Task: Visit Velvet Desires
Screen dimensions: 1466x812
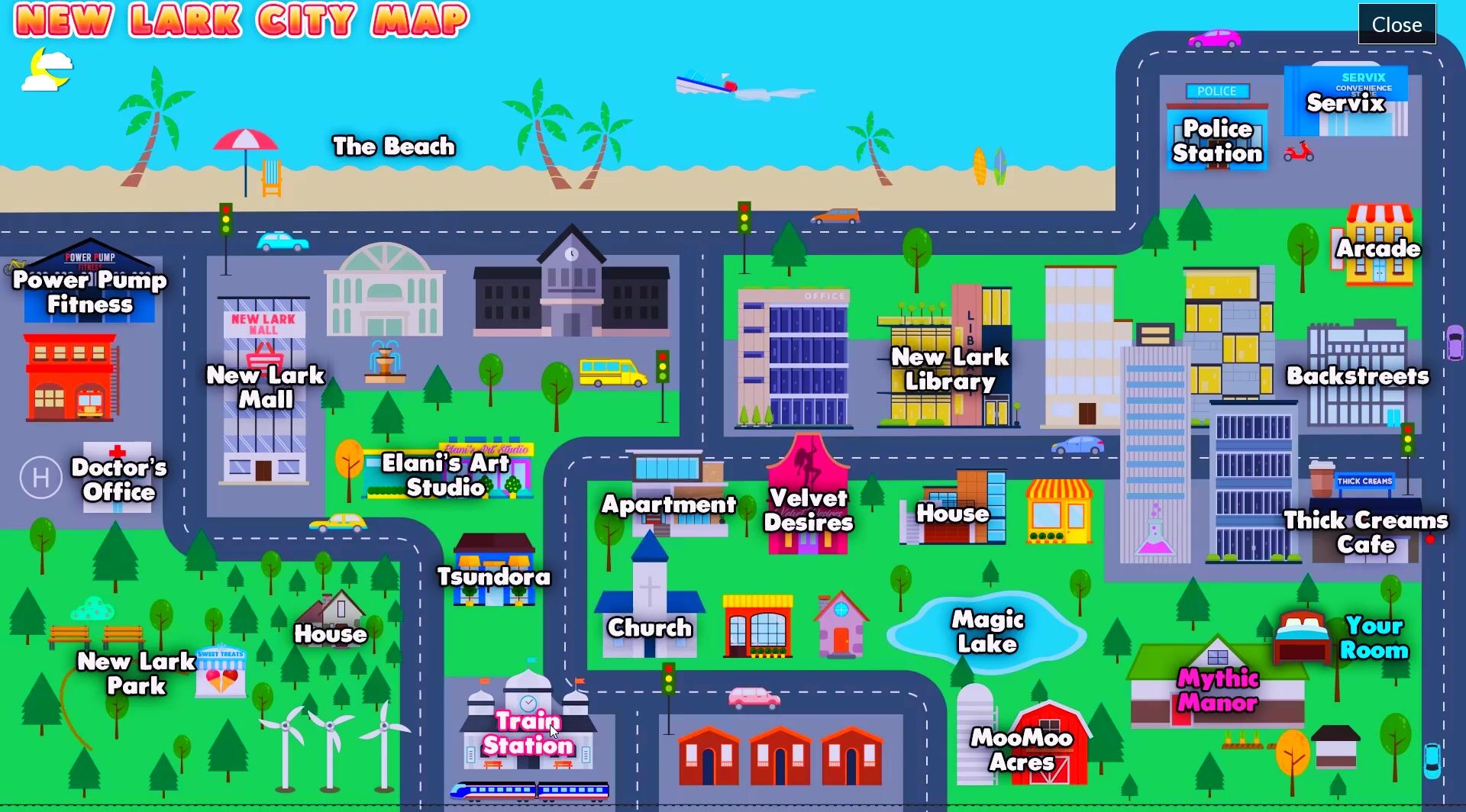Action: pos(808,510)
